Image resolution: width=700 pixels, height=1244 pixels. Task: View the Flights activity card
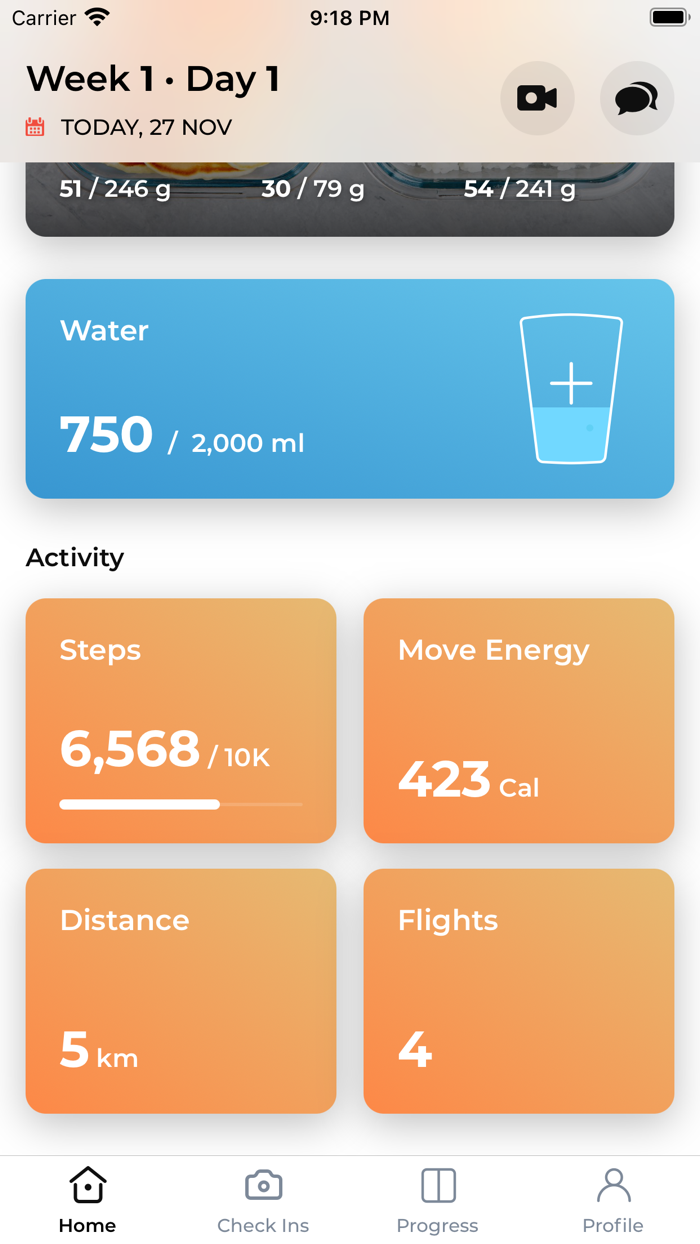click(519, 990)
